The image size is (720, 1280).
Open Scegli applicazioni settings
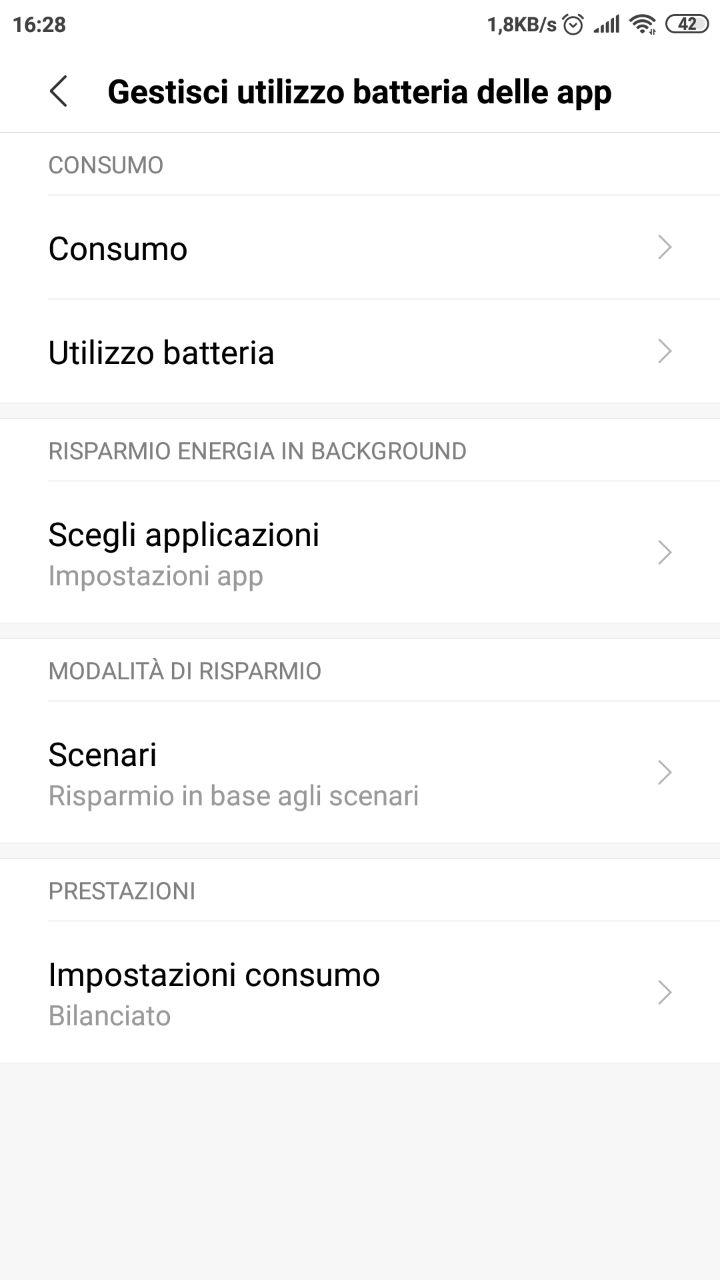360,552
